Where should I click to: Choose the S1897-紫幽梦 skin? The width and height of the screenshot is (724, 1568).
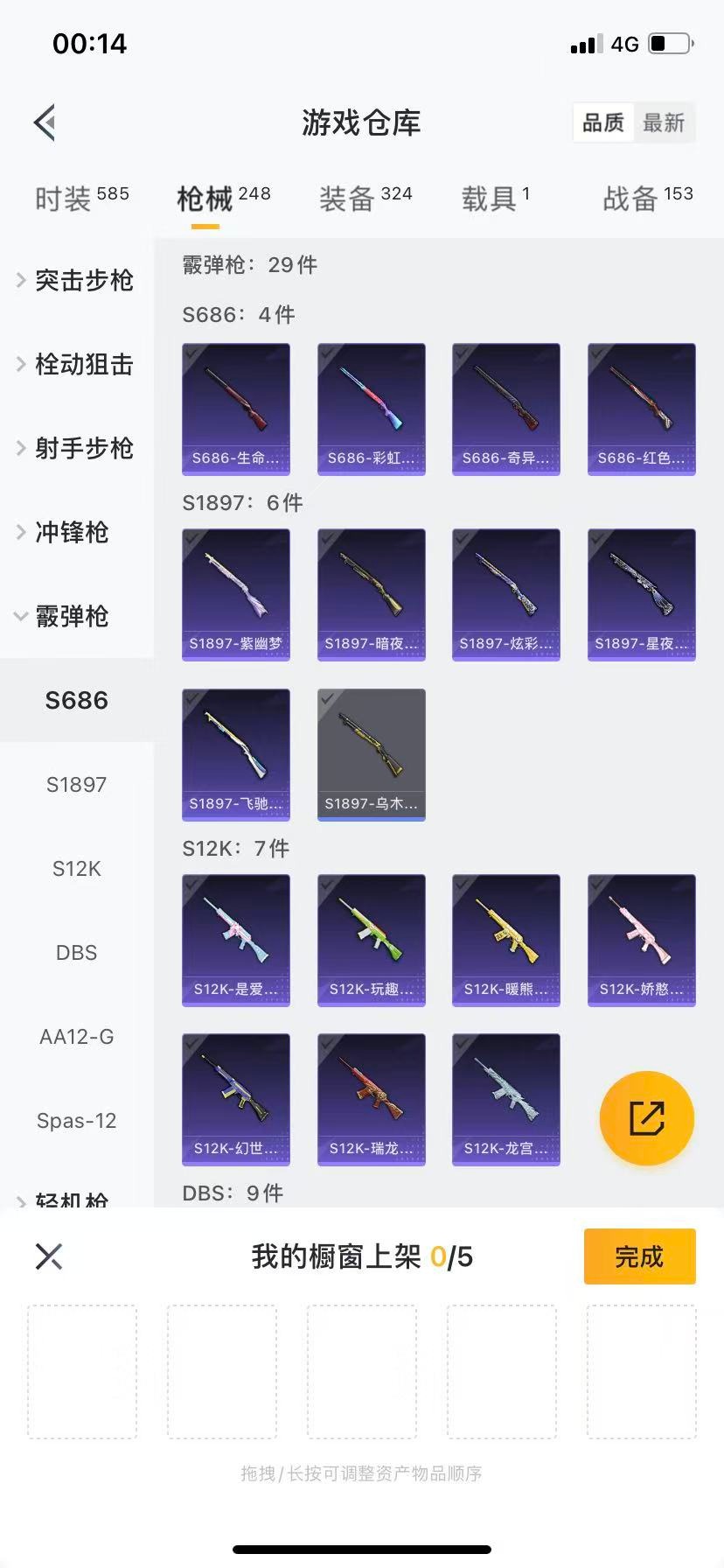pyautogui.click(x=236, y=594)
